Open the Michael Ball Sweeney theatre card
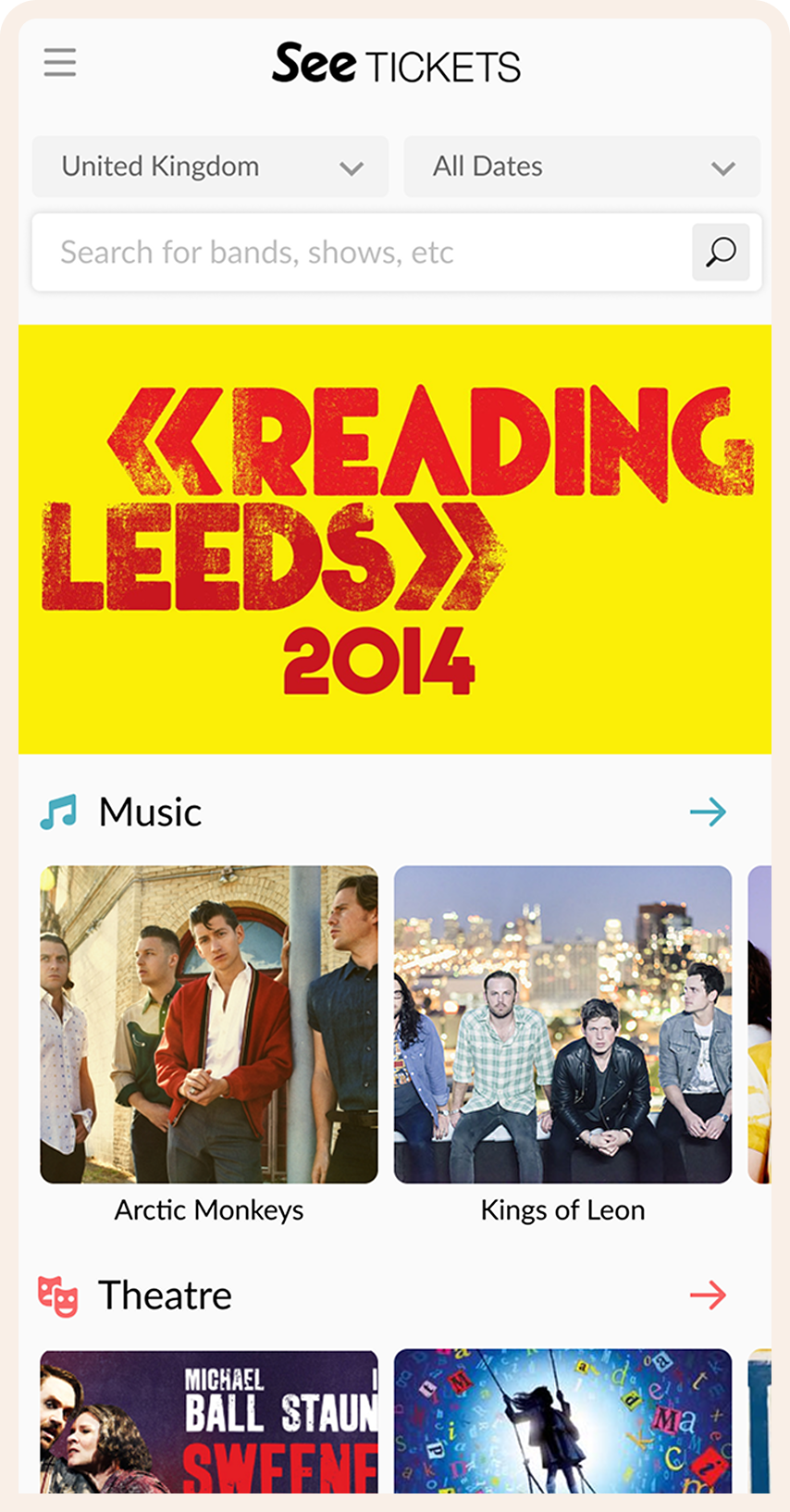 click(209, 1420)
